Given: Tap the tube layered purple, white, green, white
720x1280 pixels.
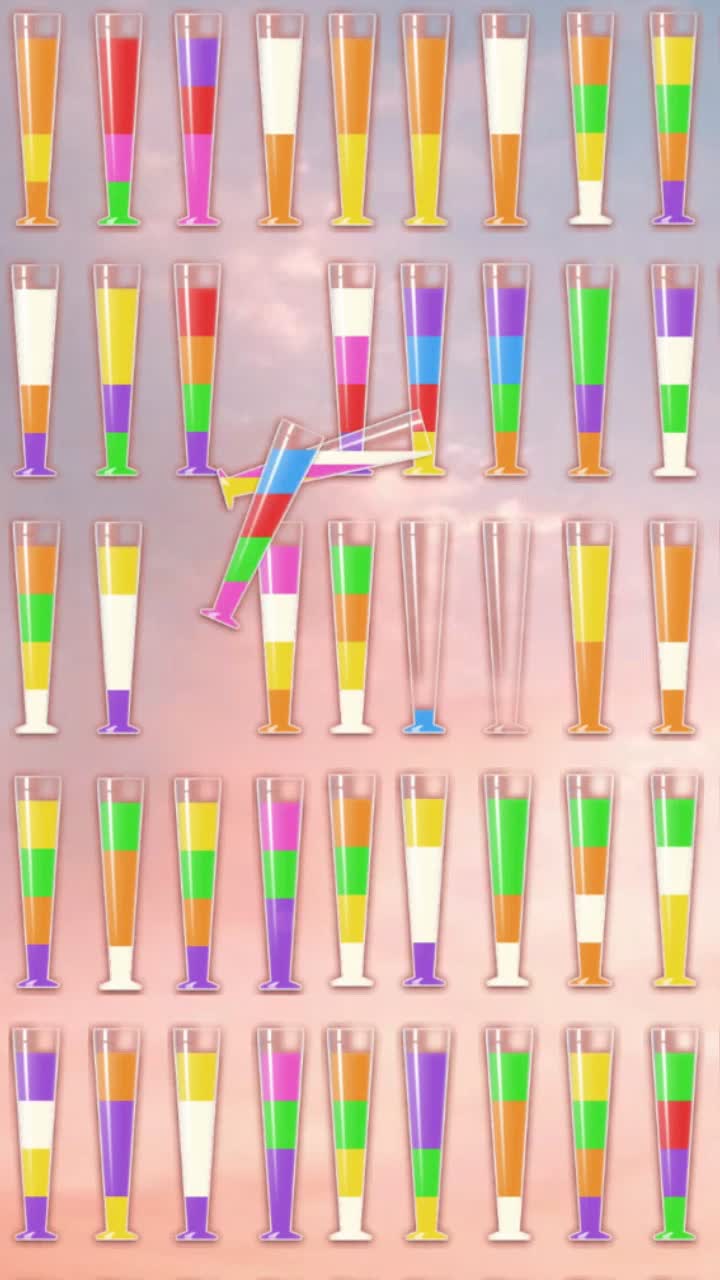Looking at the screenshot, I should click(x=674, y=370).
